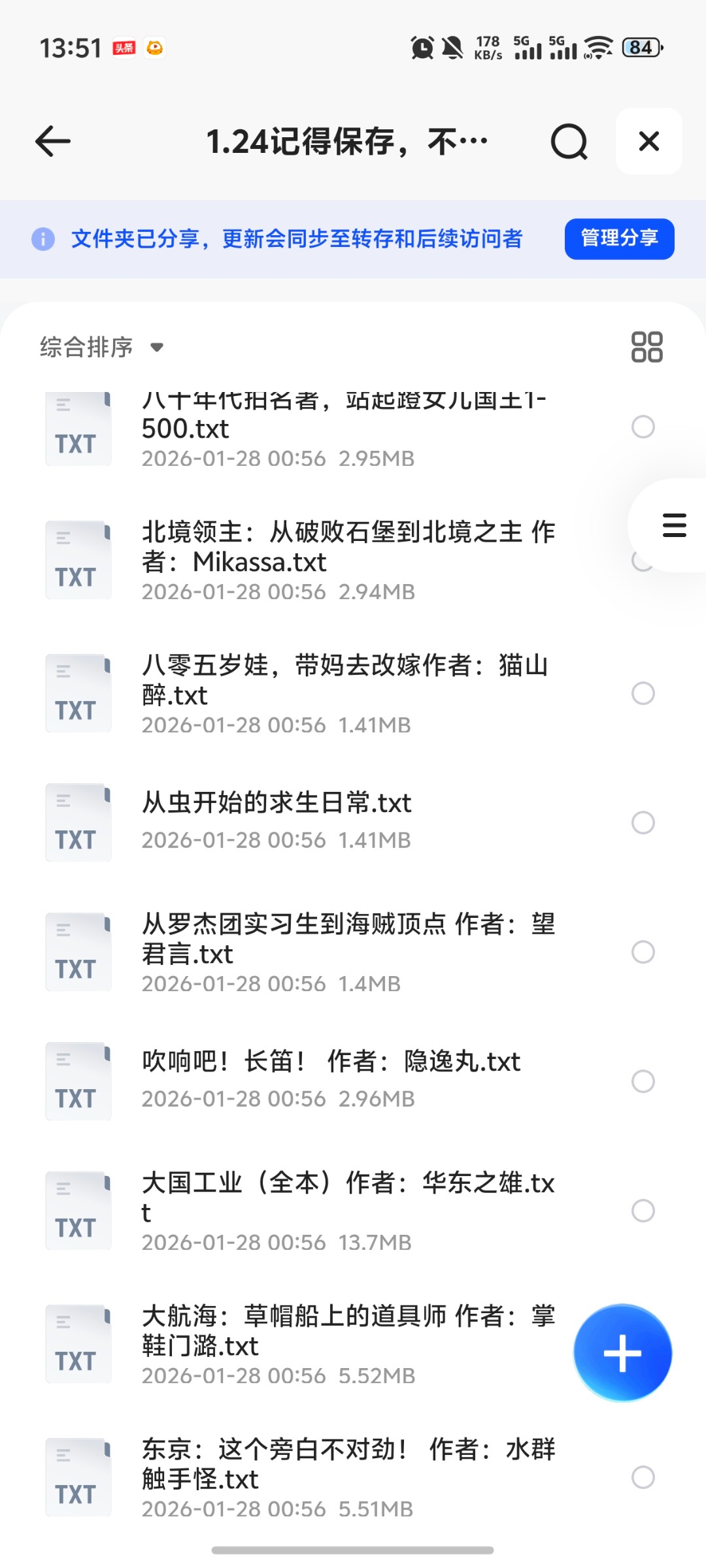The height and width of the screenshot is (1568, 706).
Task: Select the file ending in 500.txt
Action: click(x=643, y=427)
